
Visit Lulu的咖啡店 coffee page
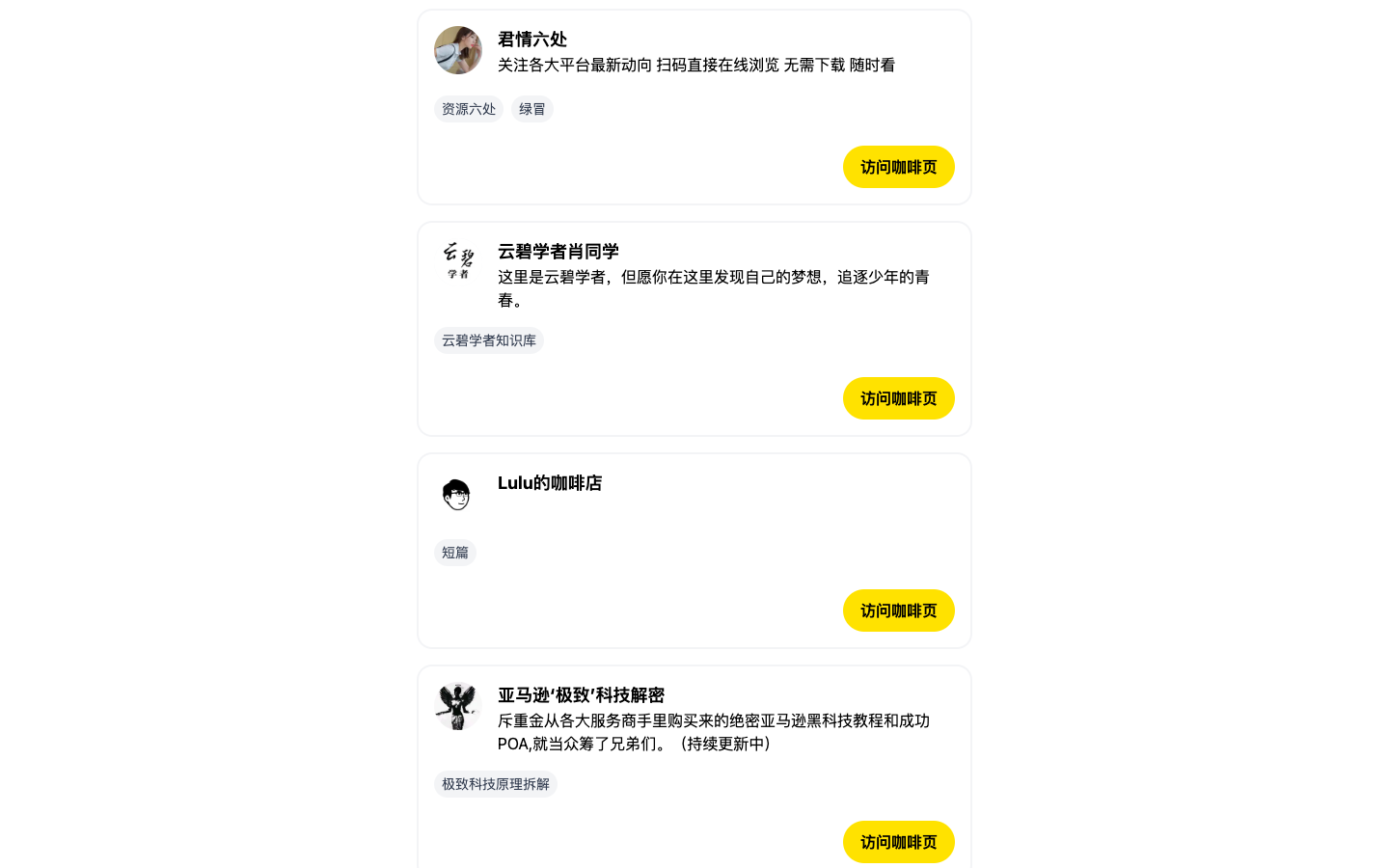[898, 610]
